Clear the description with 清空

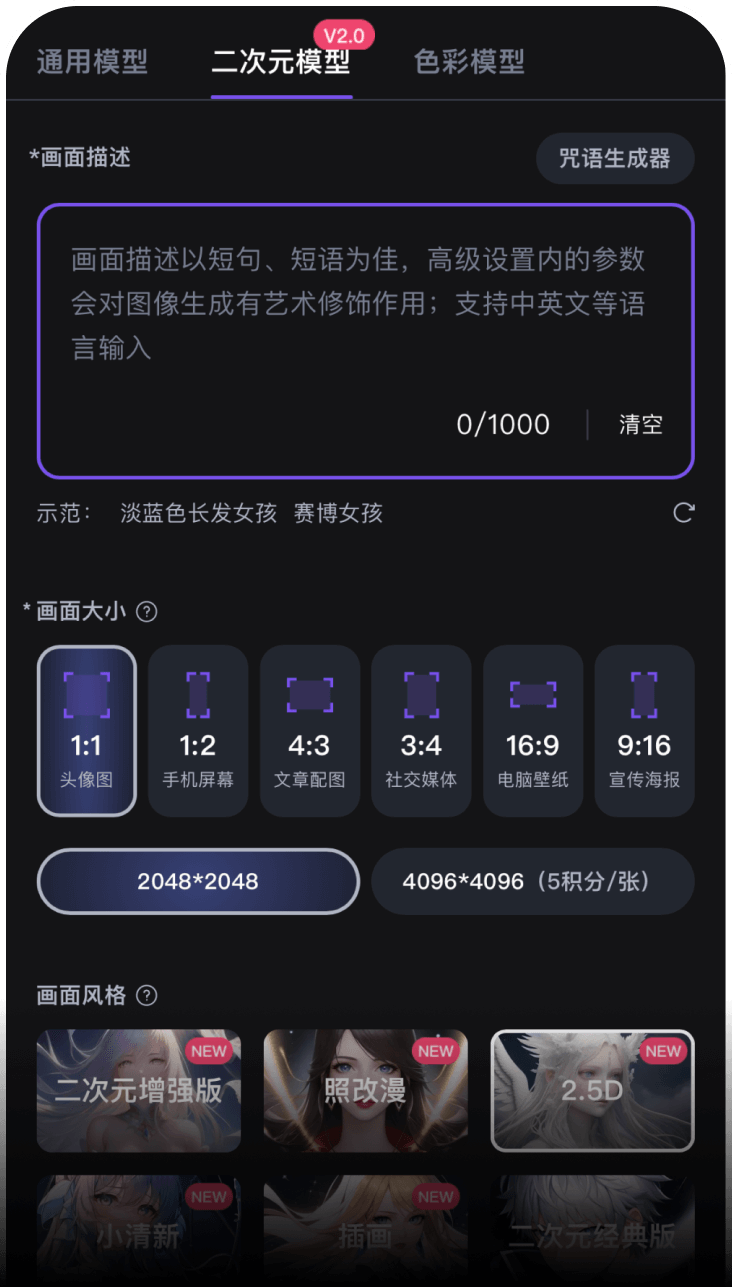[x=640, y=424]
